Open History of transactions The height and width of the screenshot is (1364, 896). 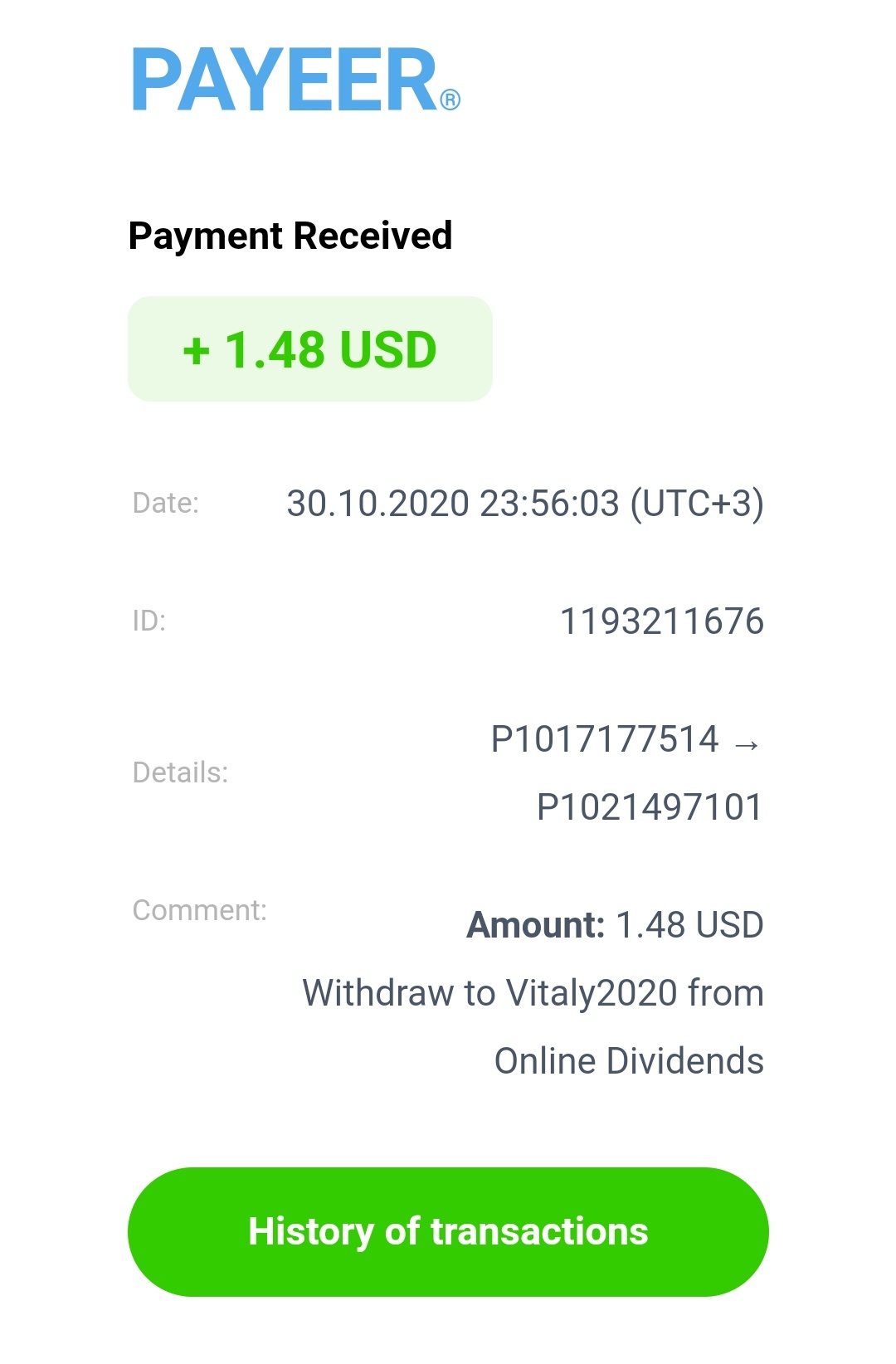click(448, 1231)
